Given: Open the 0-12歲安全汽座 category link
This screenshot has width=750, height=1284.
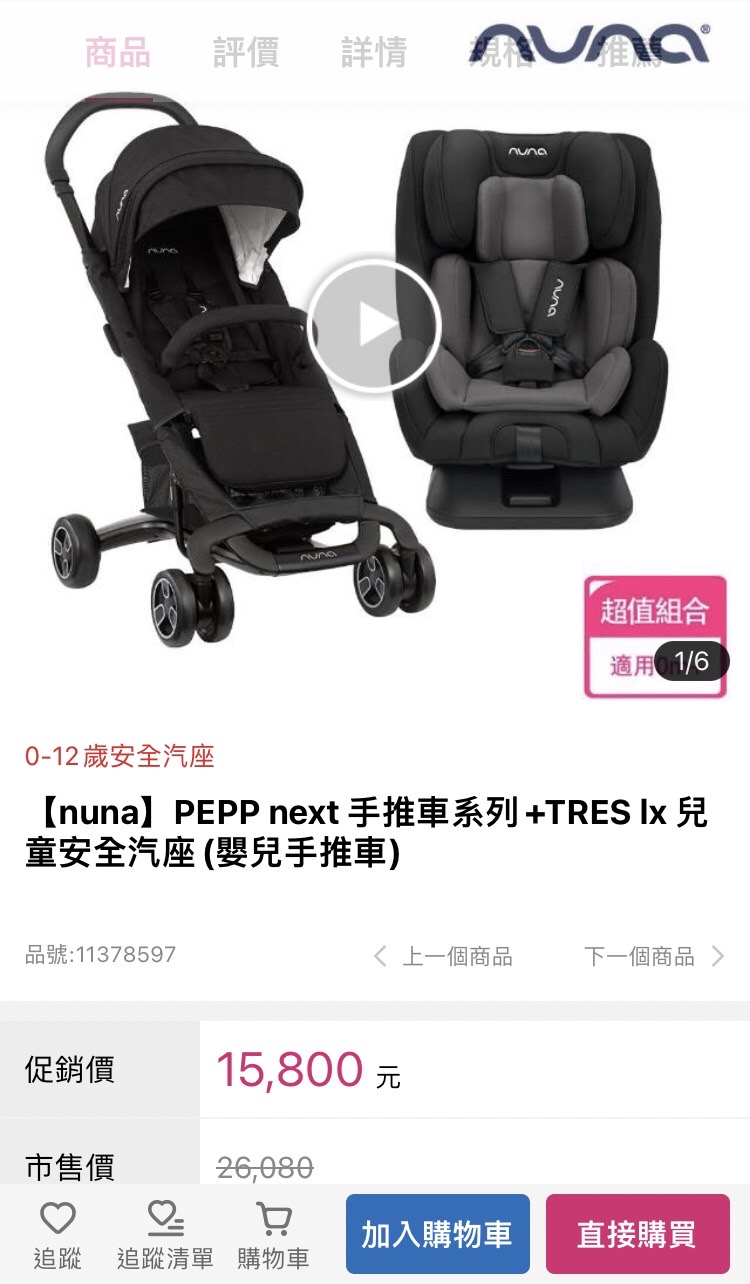Looking at the screenshot, I should point(120,756).
